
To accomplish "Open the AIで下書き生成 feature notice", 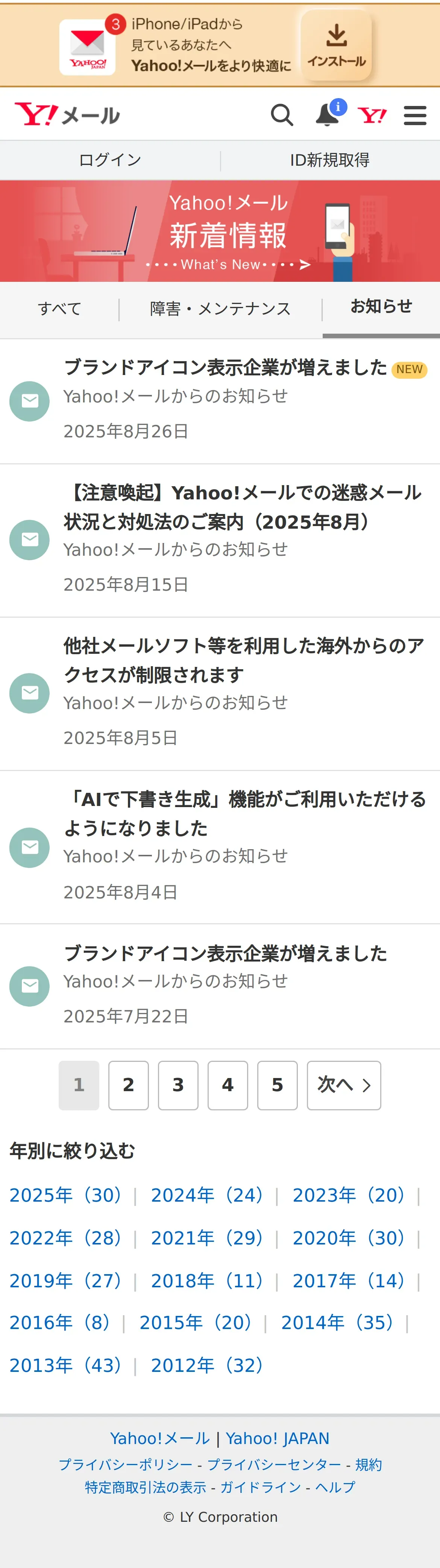I will 244,813.
